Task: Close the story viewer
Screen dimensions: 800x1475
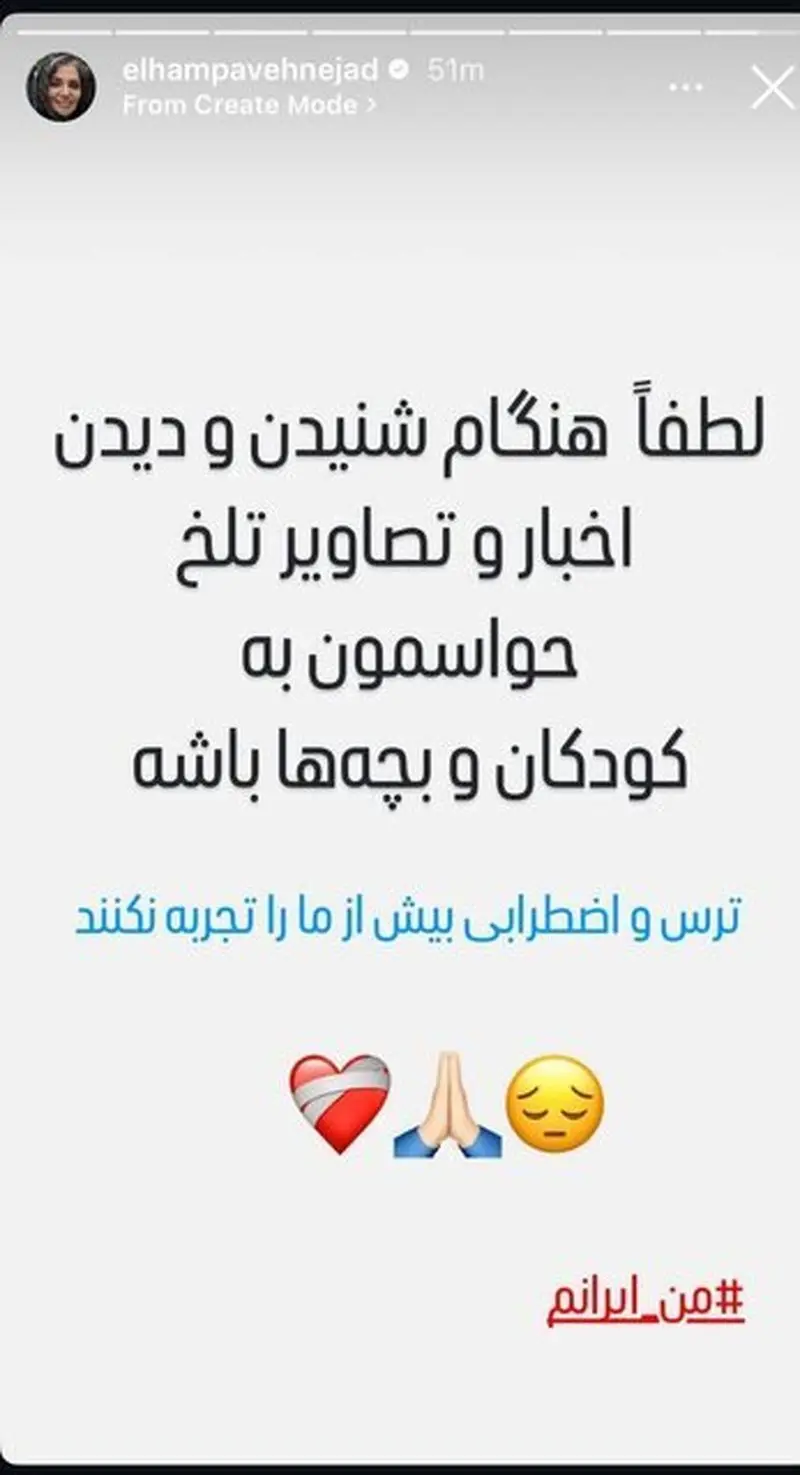Action: click(772, 88)
